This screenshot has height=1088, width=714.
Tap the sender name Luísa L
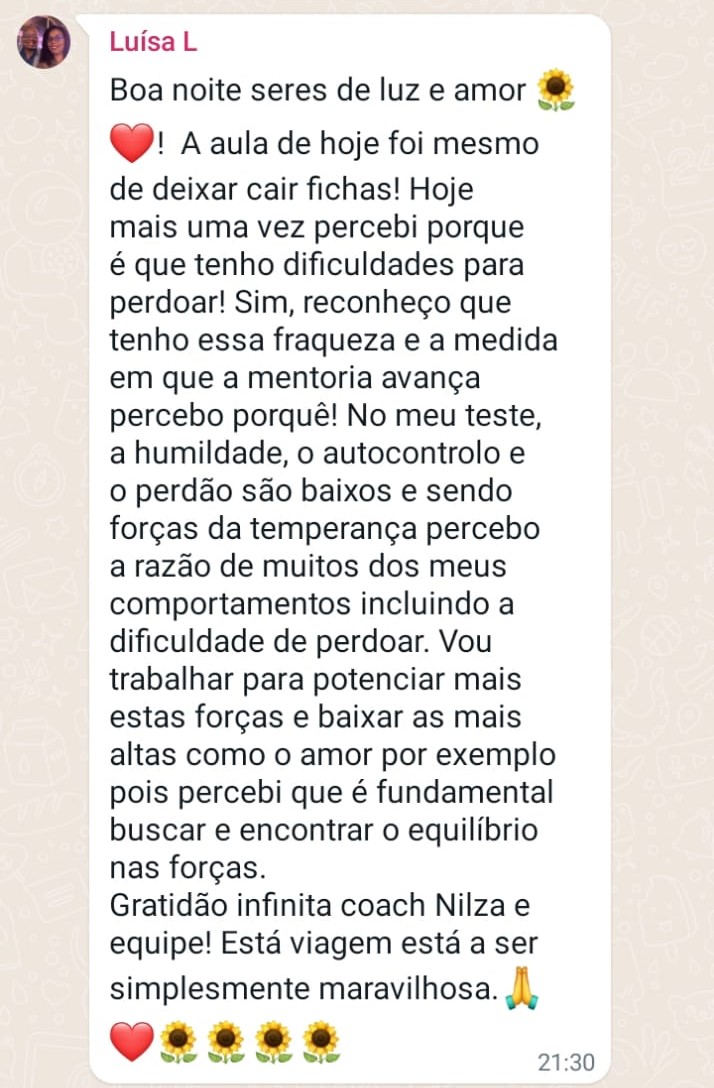click(153, 43)
